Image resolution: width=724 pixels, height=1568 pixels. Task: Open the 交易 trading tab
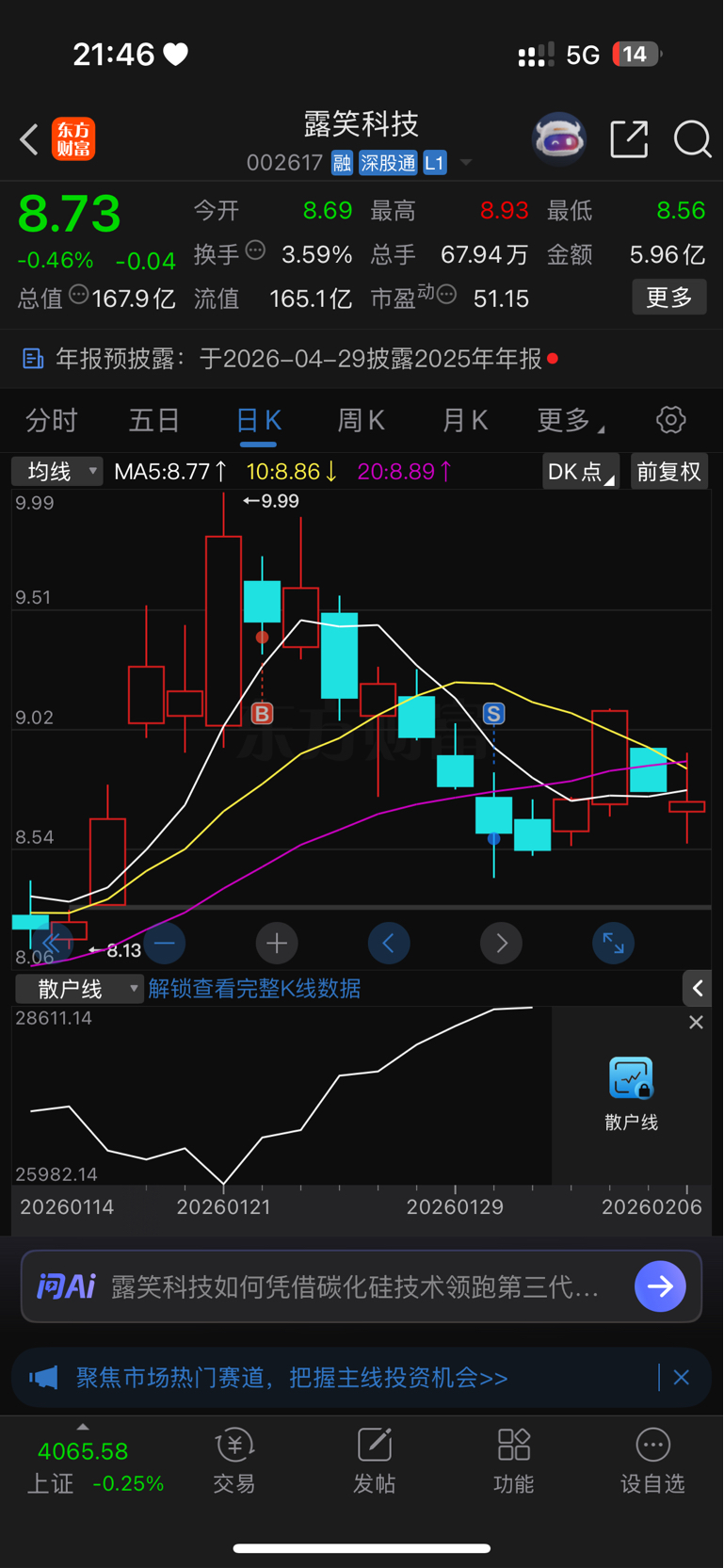(234, 1461)
